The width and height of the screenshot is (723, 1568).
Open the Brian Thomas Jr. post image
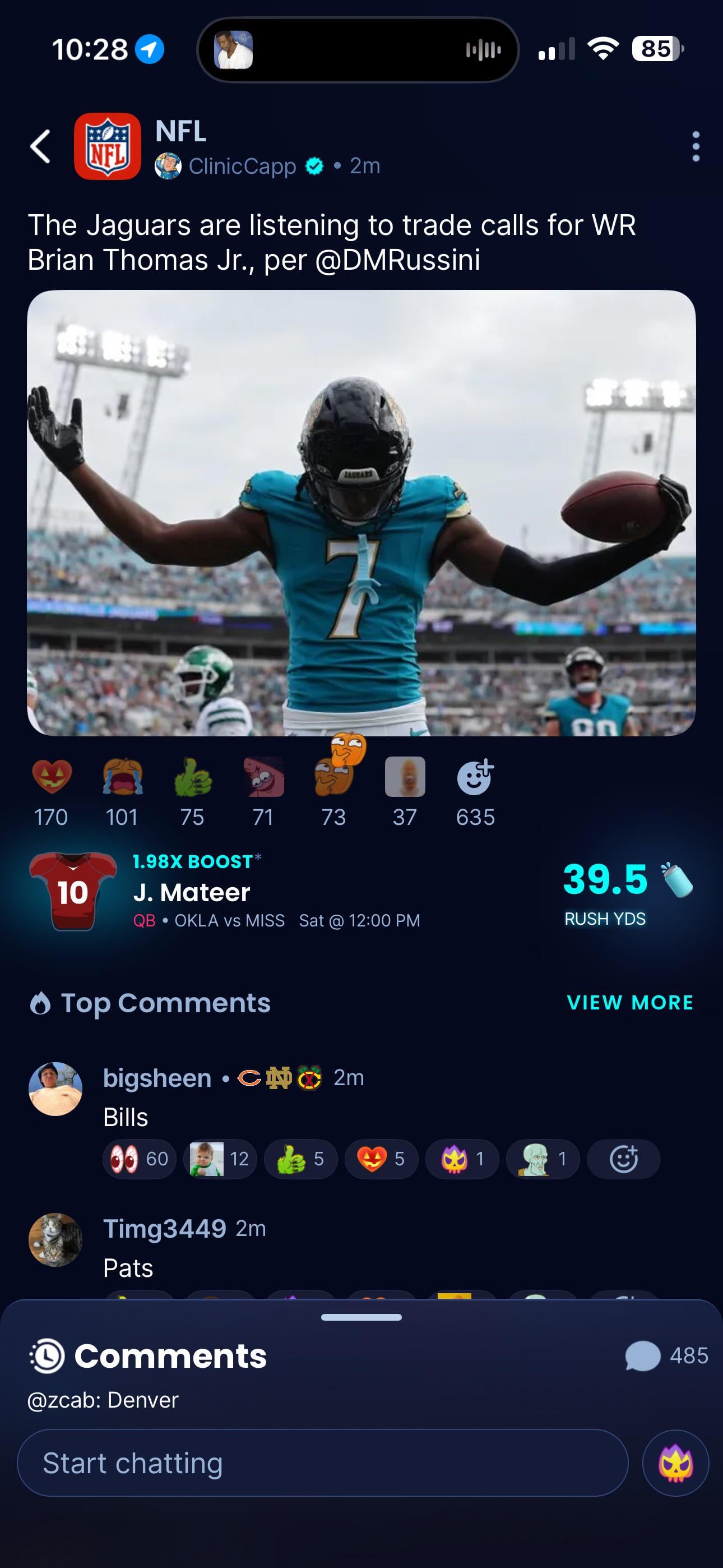tap(361, 513)
